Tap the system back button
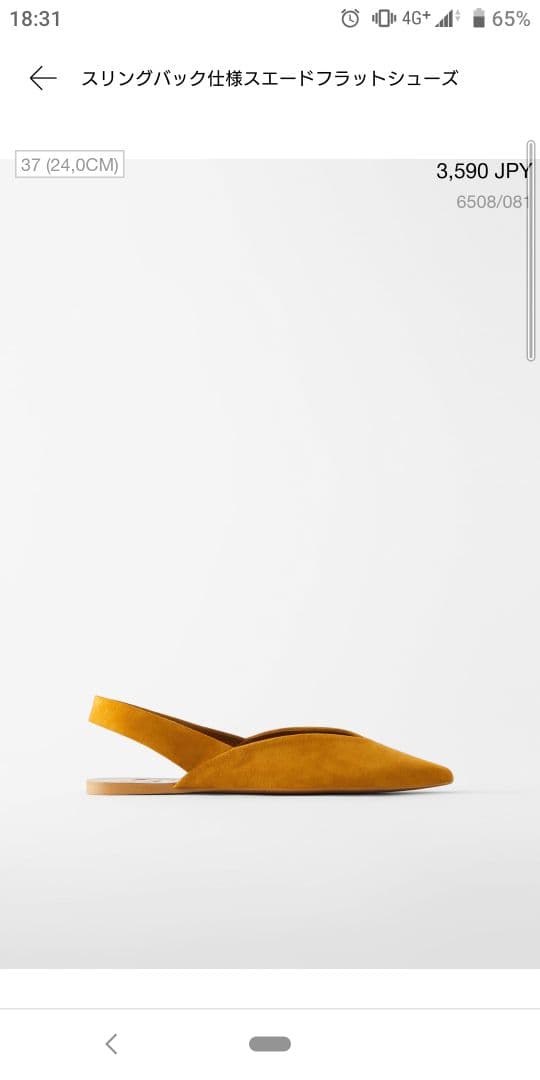The width and height of the screenshot is (540, 1080). (112, 1044)
